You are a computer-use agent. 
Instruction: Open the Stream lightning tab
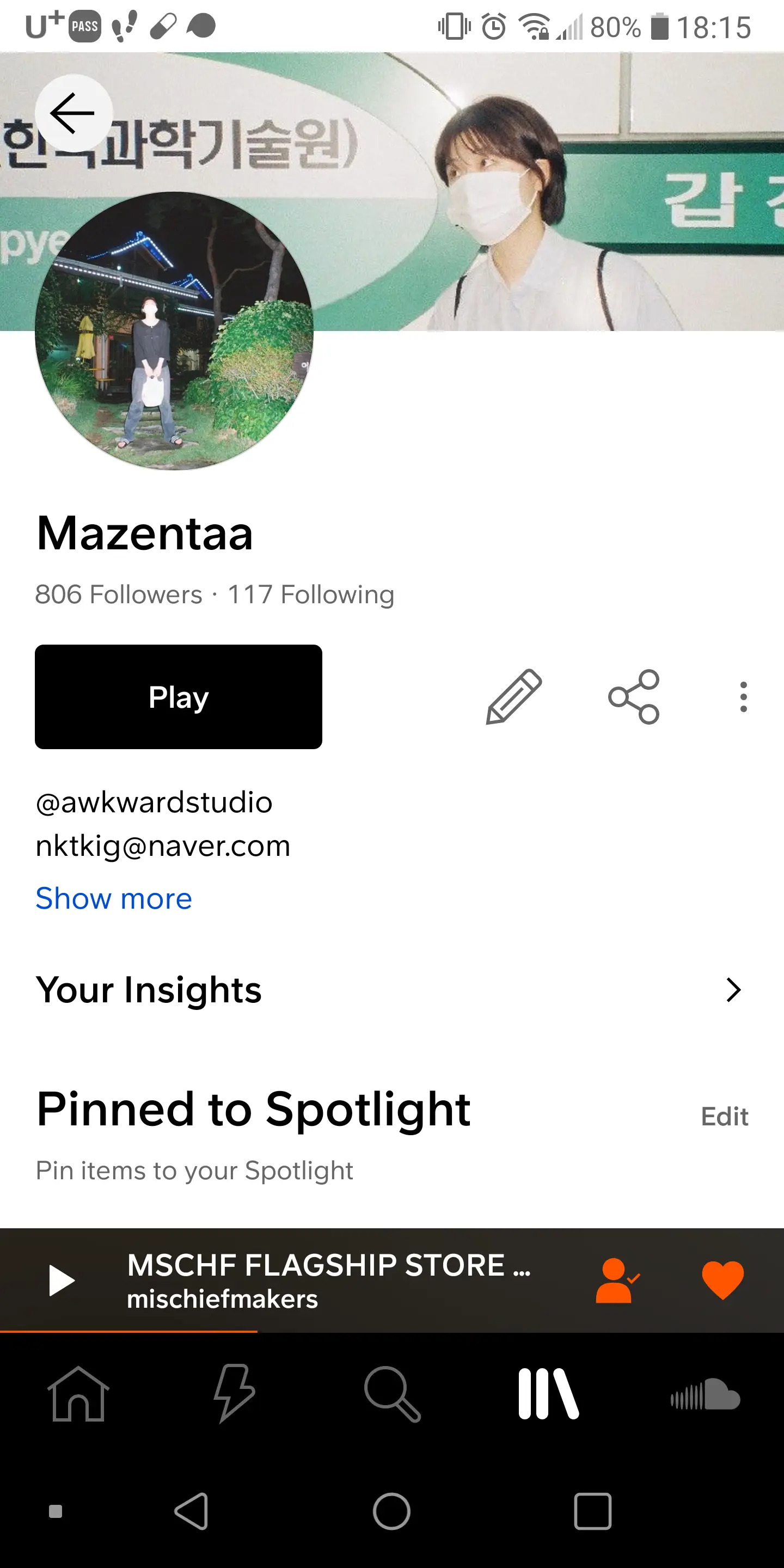click(235, 1394)
